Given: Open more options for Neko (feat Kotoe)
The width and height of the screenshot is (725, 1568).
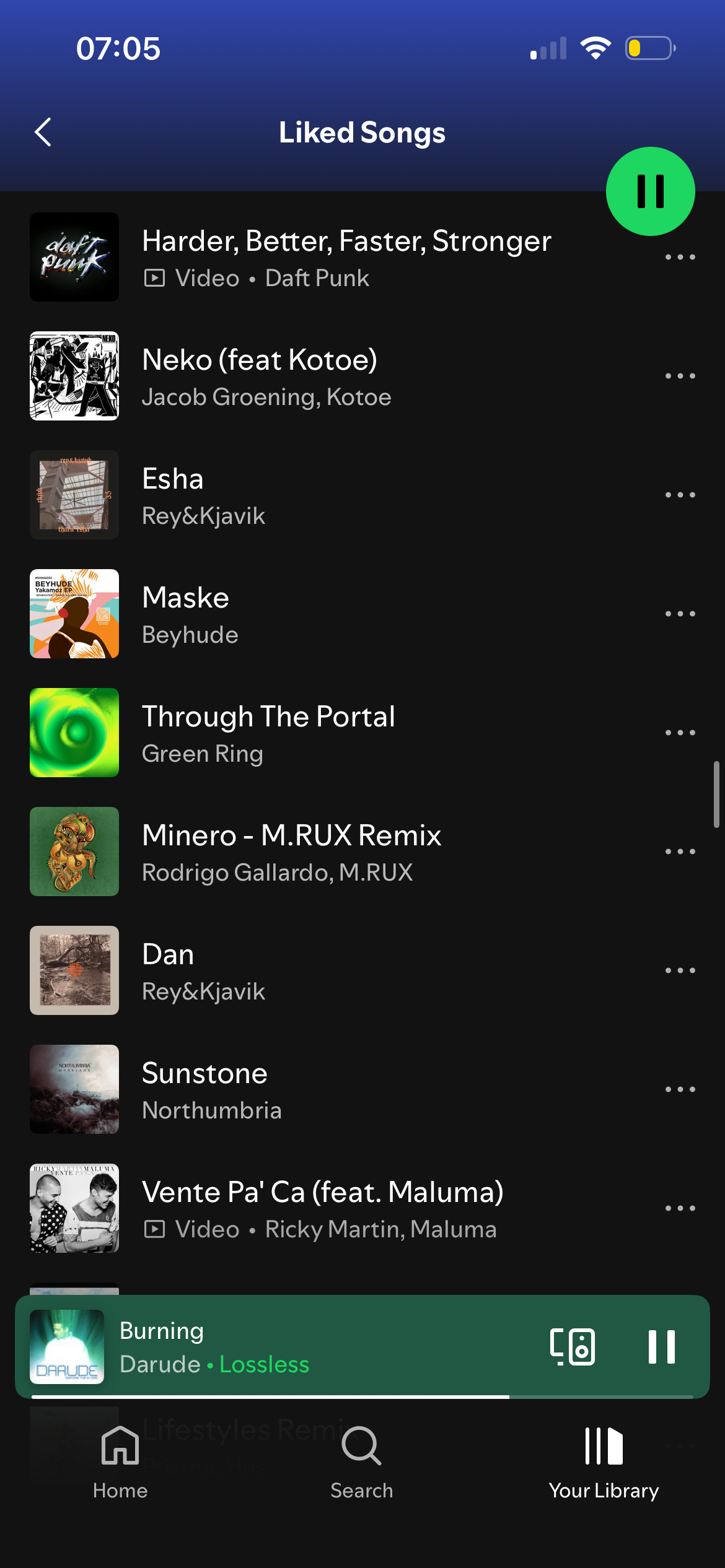Looking at the screenshot, I should 680,376.
